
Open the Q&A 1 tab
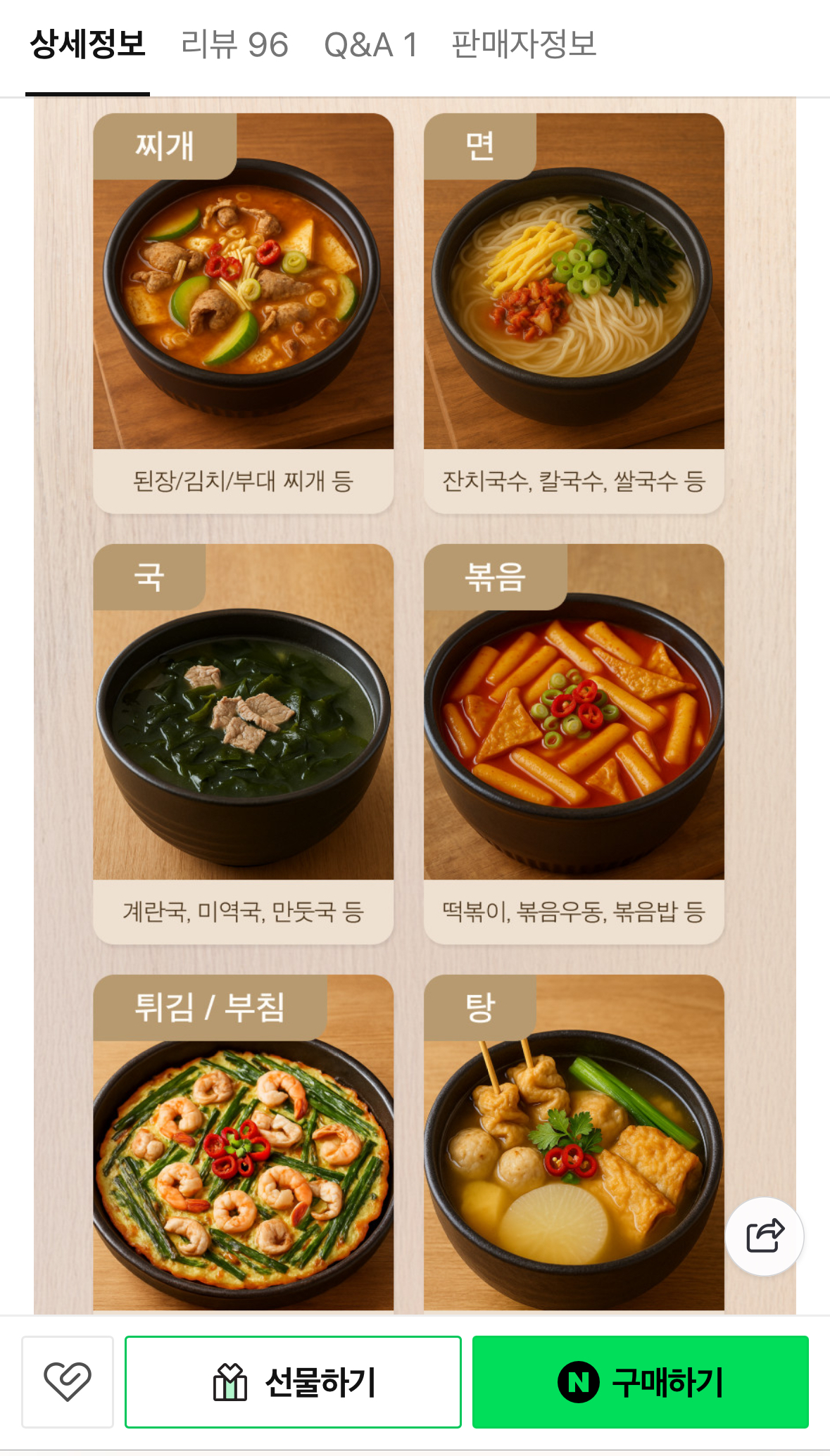coord(371,45)
